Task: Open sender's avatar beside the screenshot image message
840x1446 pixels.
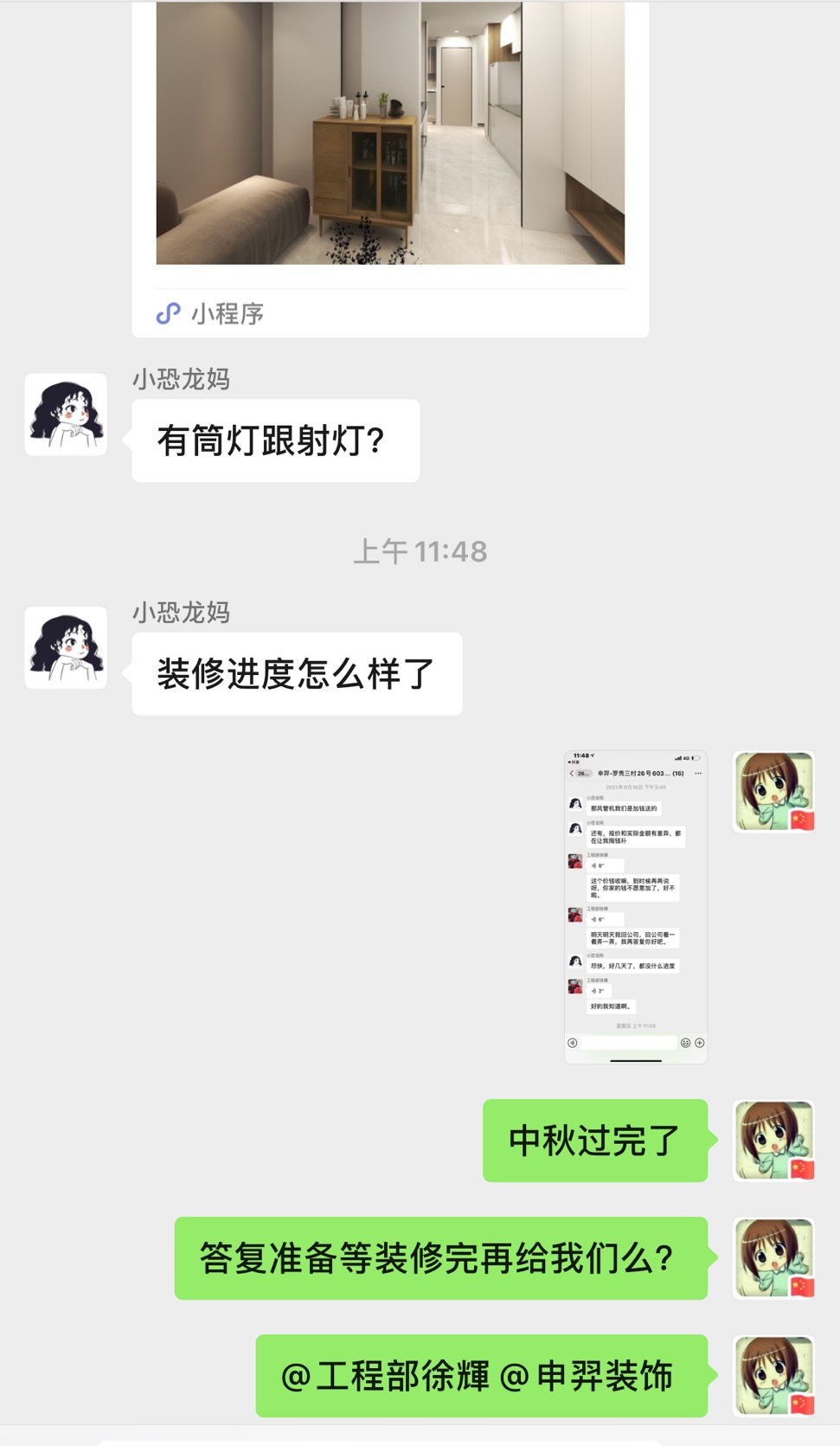Action: (773, 792)
